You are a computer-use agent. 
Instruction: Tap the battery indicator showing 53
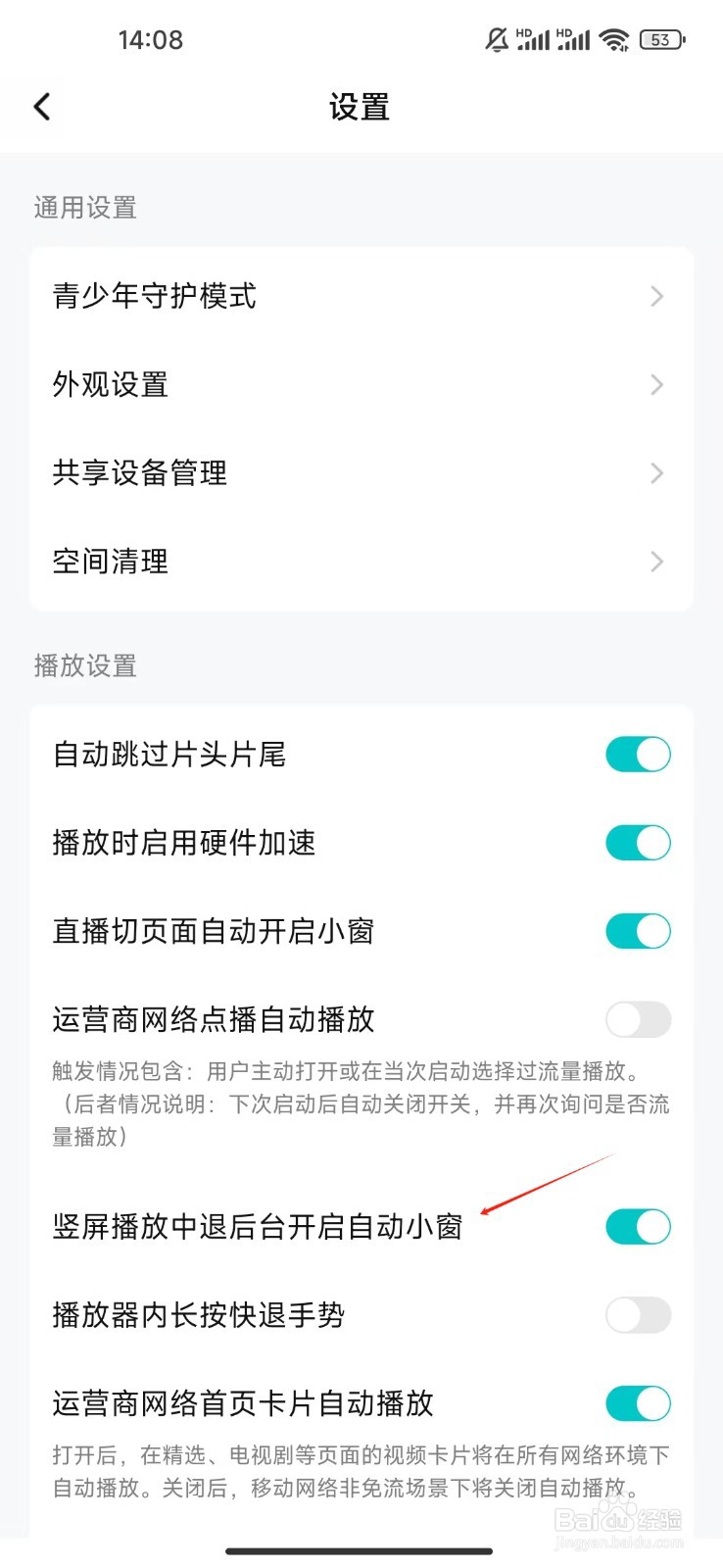pyautogui.click(x=660, y=39)
